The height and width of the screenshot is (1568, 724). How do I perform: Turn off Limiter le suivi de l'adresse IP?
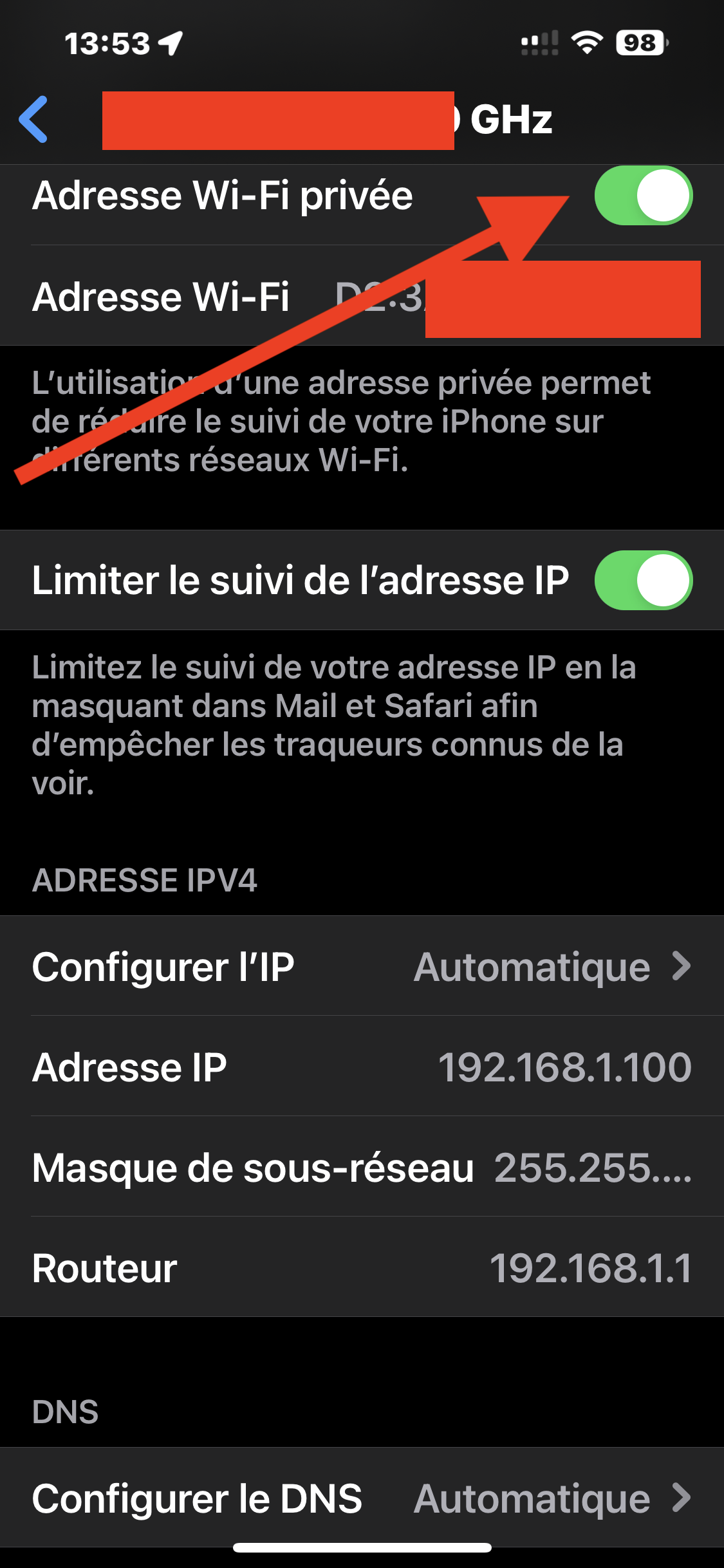tap(642, 580)
